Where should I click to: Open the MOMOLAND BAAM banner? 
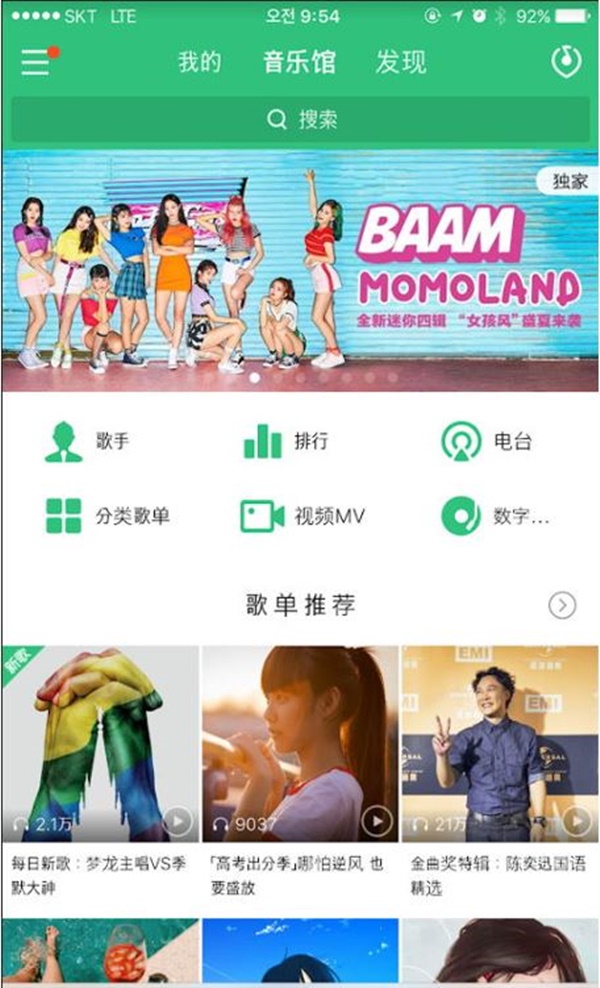point(300,271)
